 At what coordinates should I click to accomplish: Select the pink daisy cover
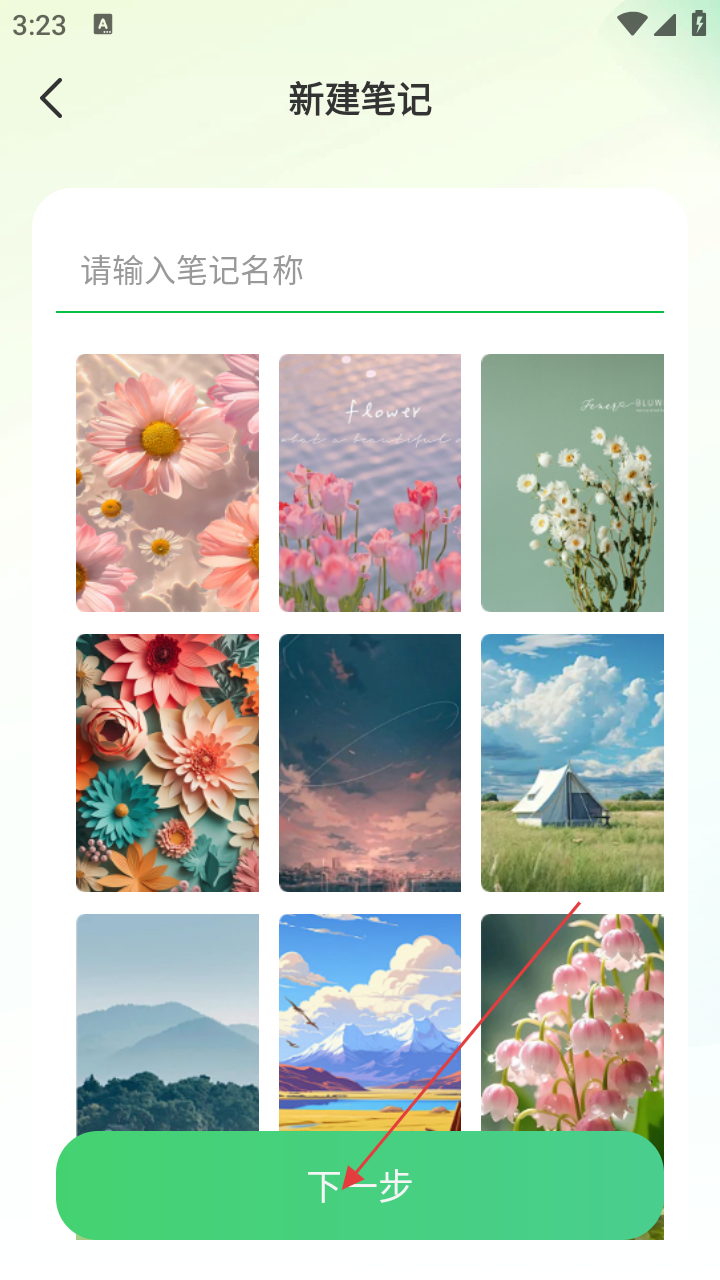coord(167,482)
